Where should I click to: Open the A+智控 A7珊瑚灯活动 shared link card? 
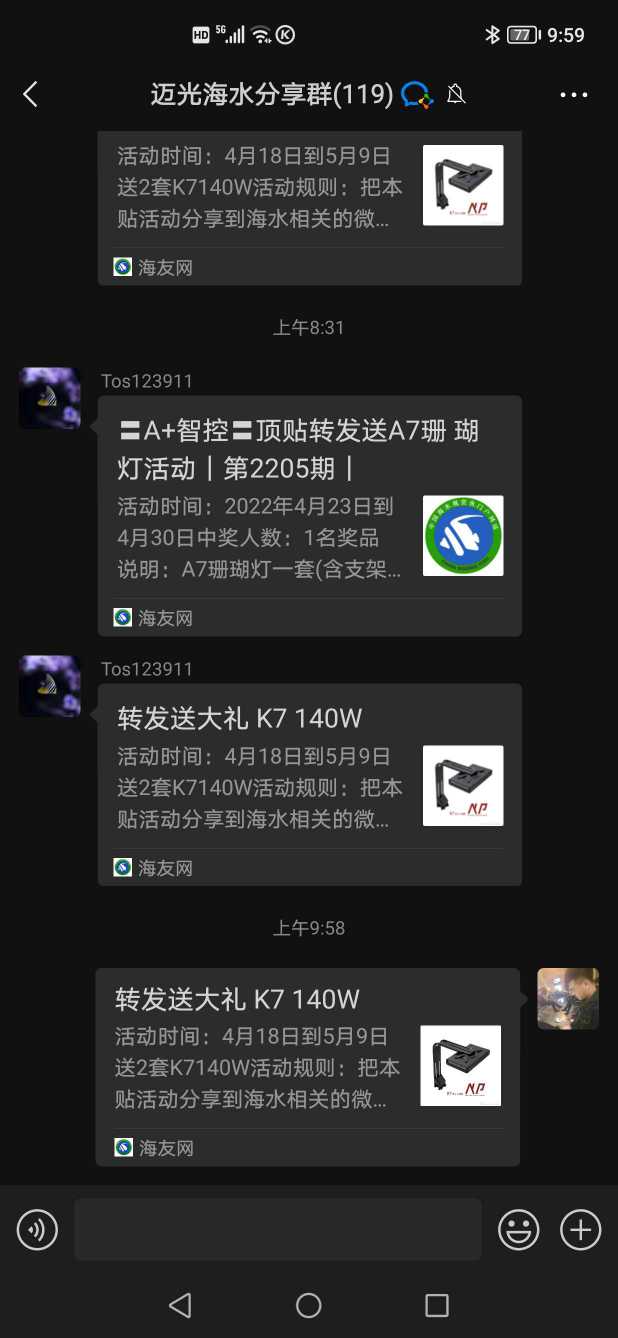coord(309,515)
